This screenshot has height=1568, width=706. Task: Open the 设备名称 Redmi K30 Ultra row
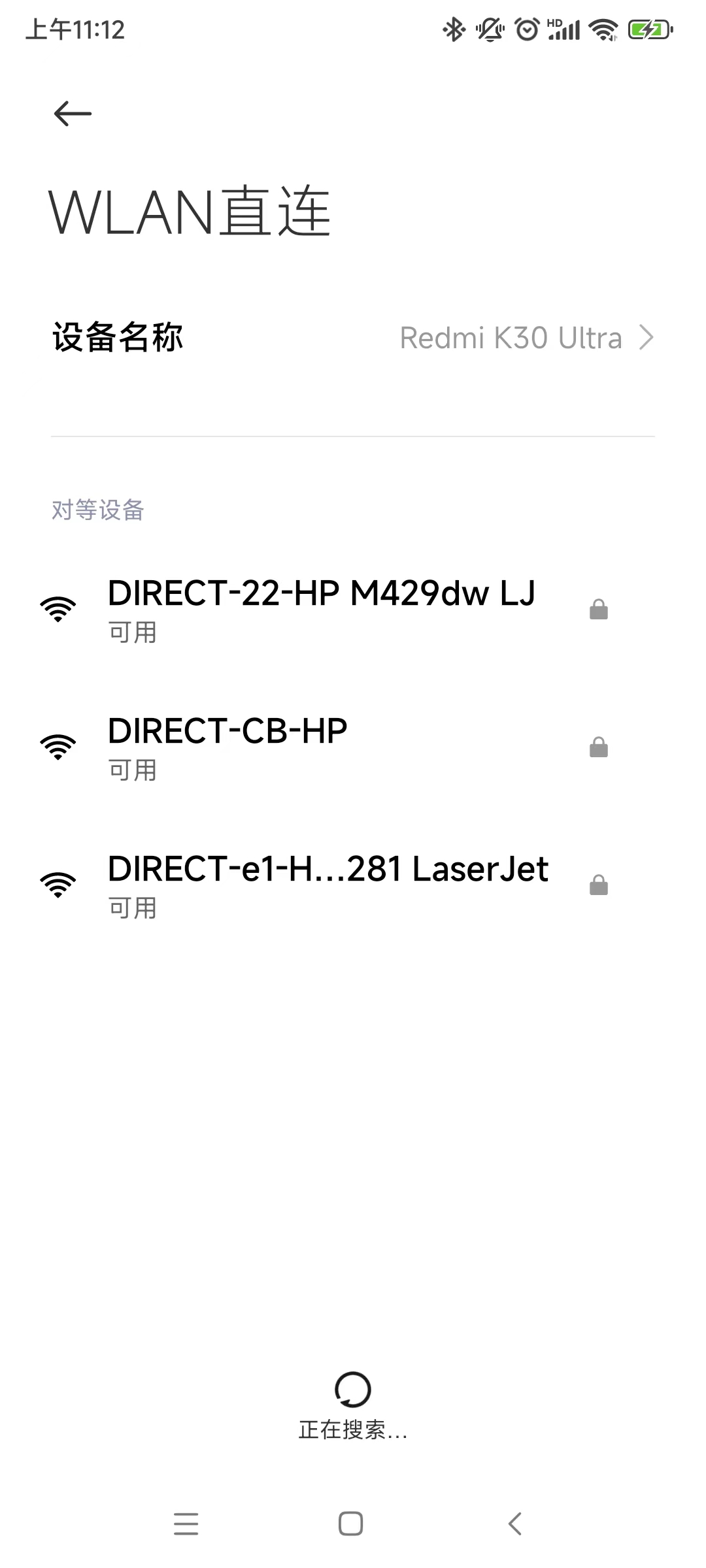click(x=353, y=338)
